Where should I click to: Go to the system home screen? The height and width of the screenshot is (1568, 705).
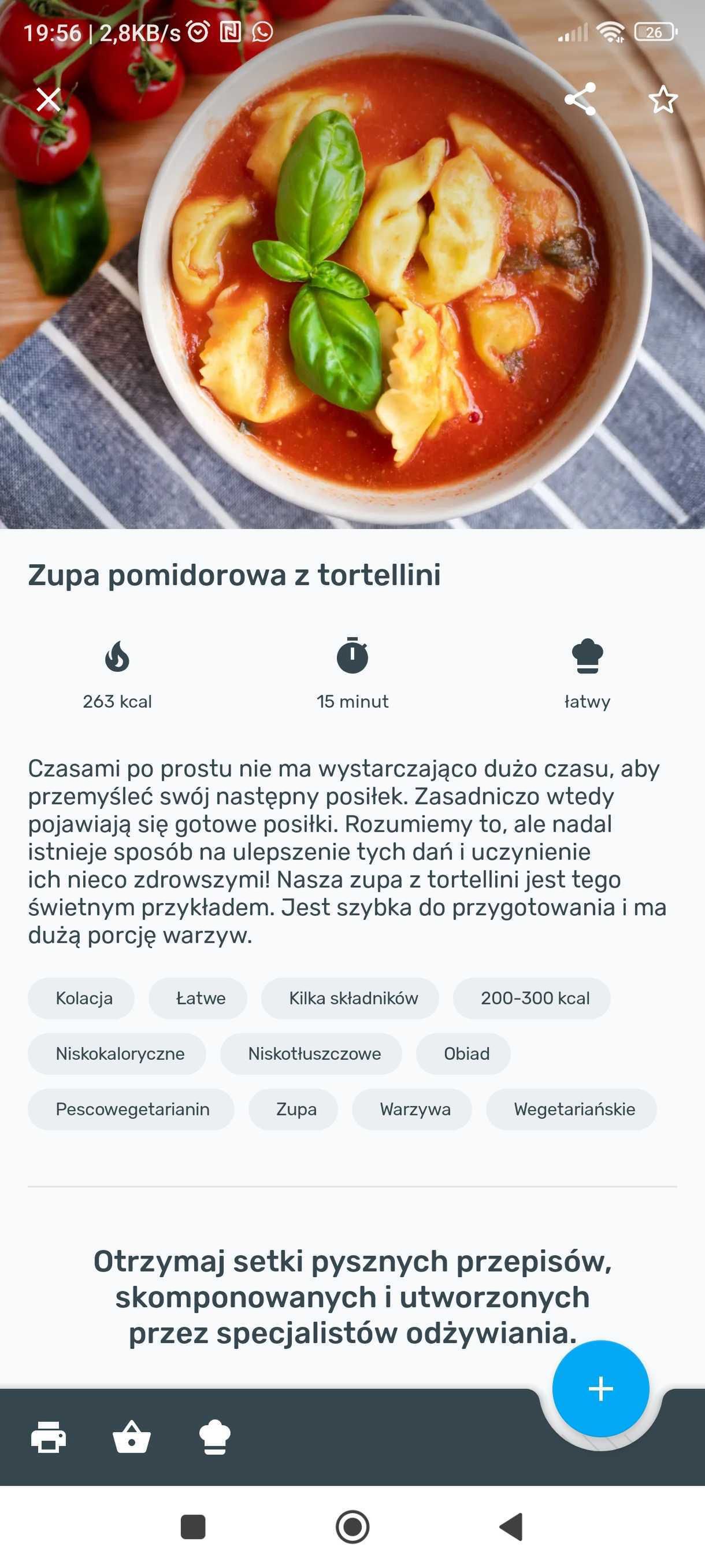coord(353,1526)
